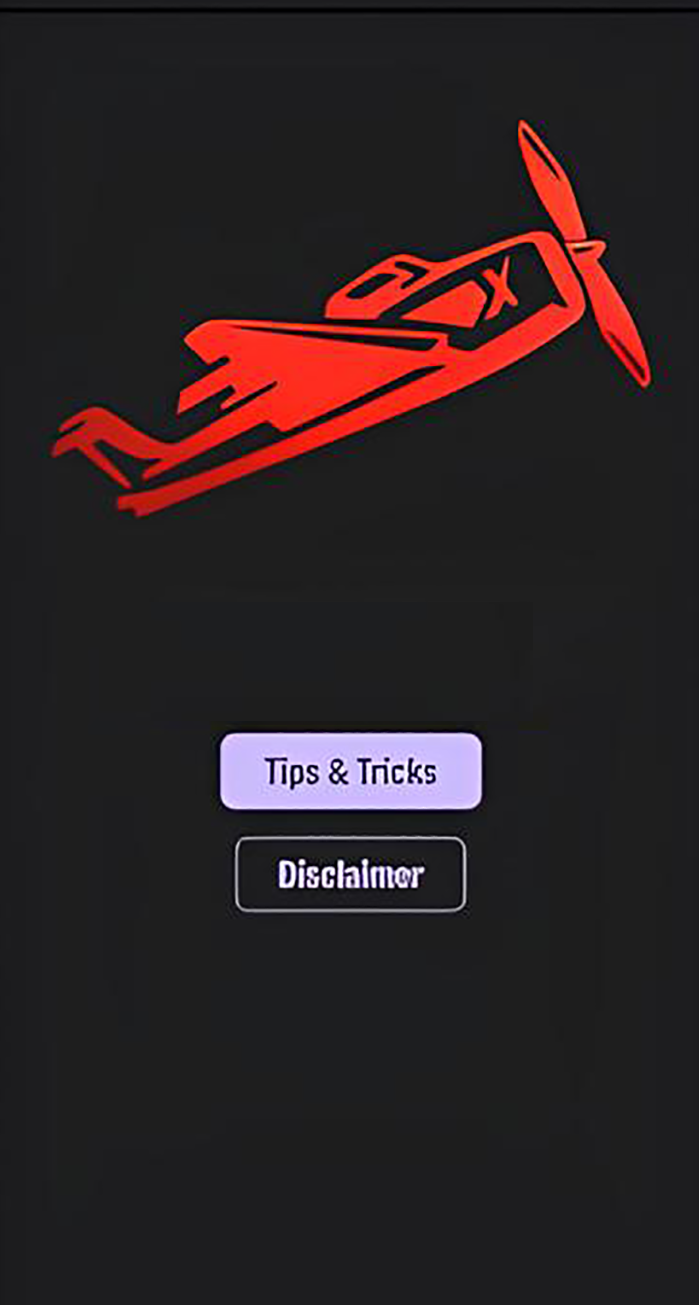Tap the Disclaimer button
This screenshot has width=699, height=1305.
350,875
